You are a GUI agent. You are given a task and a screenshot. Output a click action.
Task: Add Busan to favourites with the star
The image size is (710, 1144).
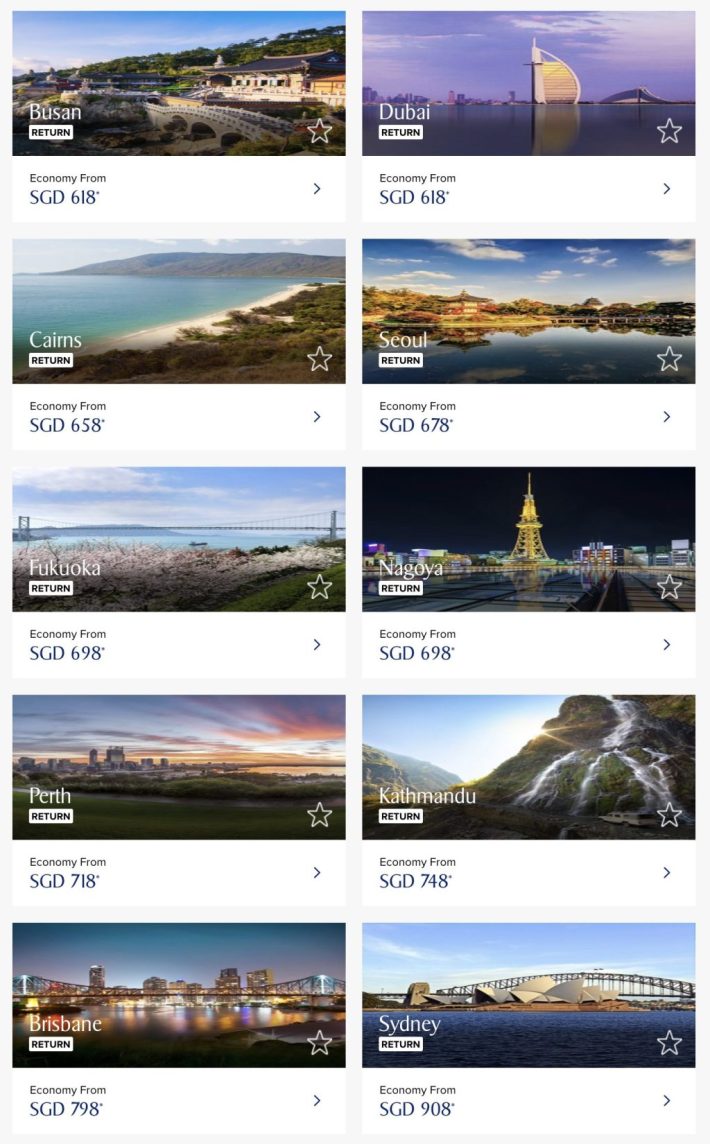pyautogui.click(x=319, y=131)
